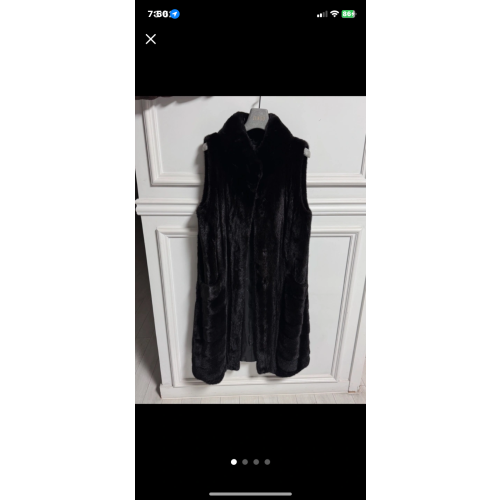Close the full-screen photo viewer
This screenshot has height=500, width=500.
[x=151, y=39]
